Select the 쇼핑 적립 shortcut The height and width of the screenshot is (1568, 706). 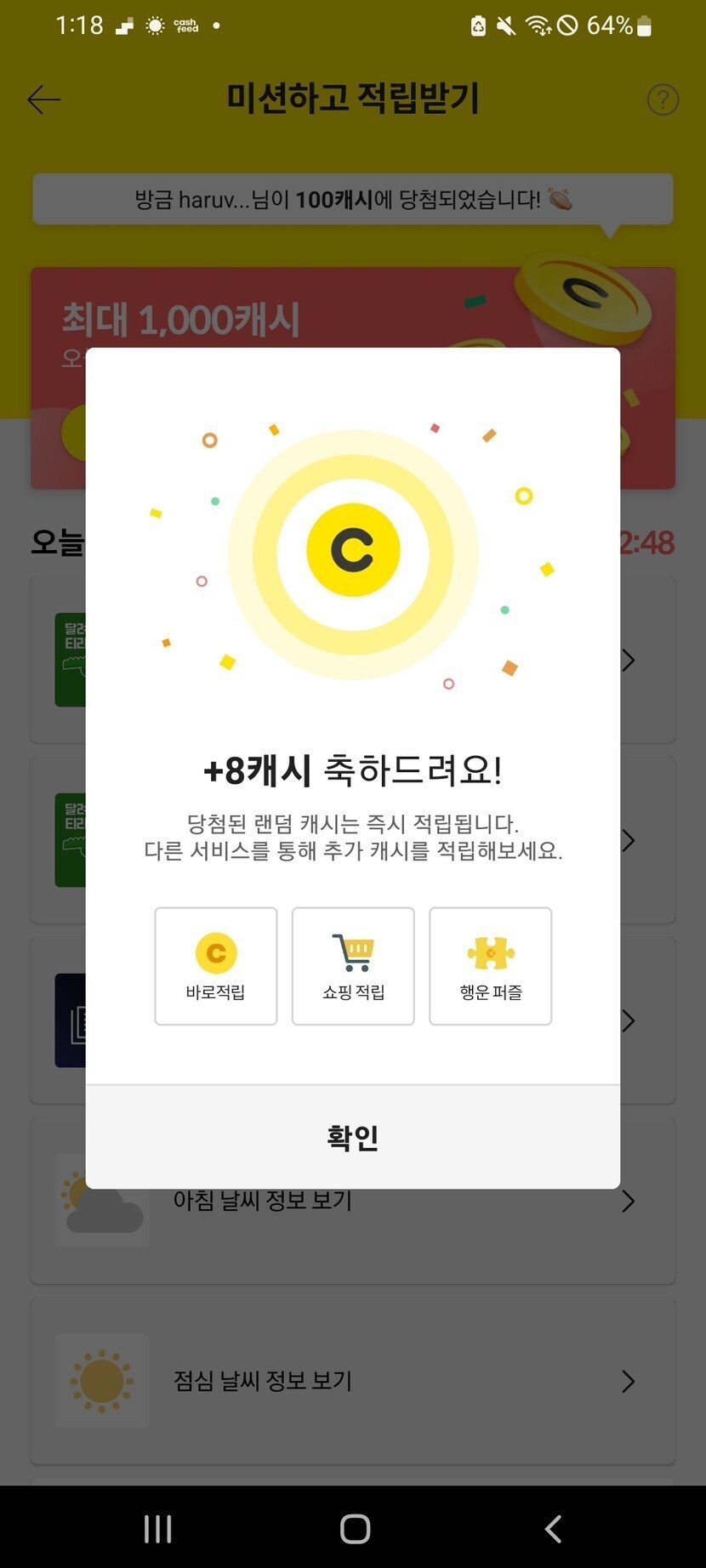pos(353,966)
